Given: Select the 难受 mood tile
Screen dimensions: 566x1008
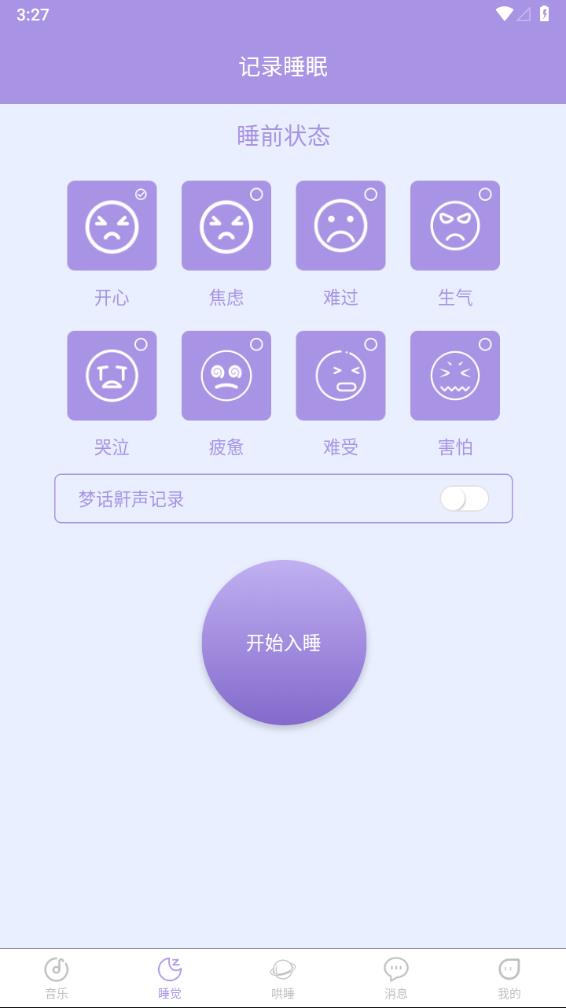Looking at the screenshot, I should (341, 375).
